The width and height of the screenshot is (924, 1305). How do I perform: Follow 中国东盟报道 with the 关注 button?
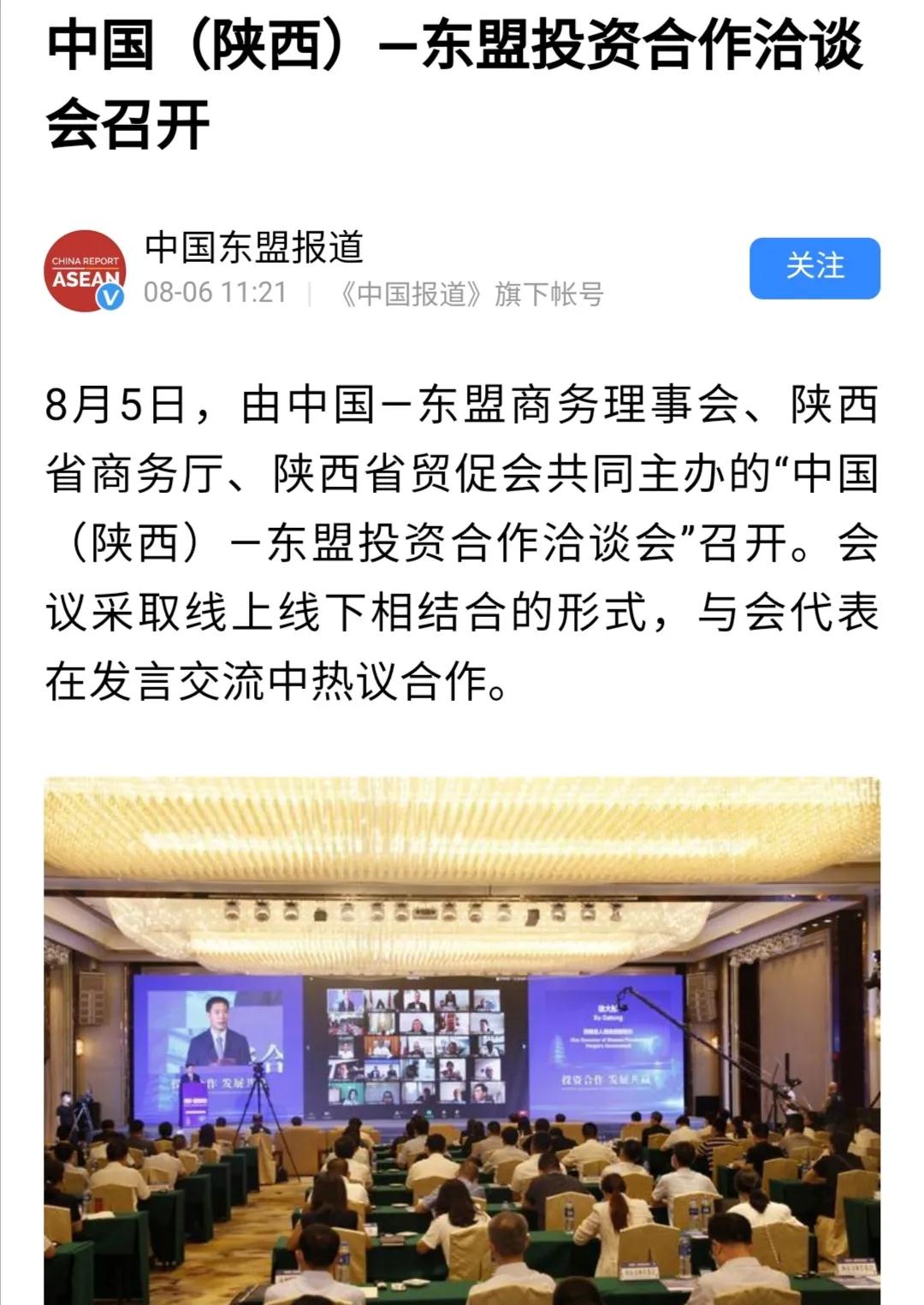pyautogui.click(x=814, y=268)
